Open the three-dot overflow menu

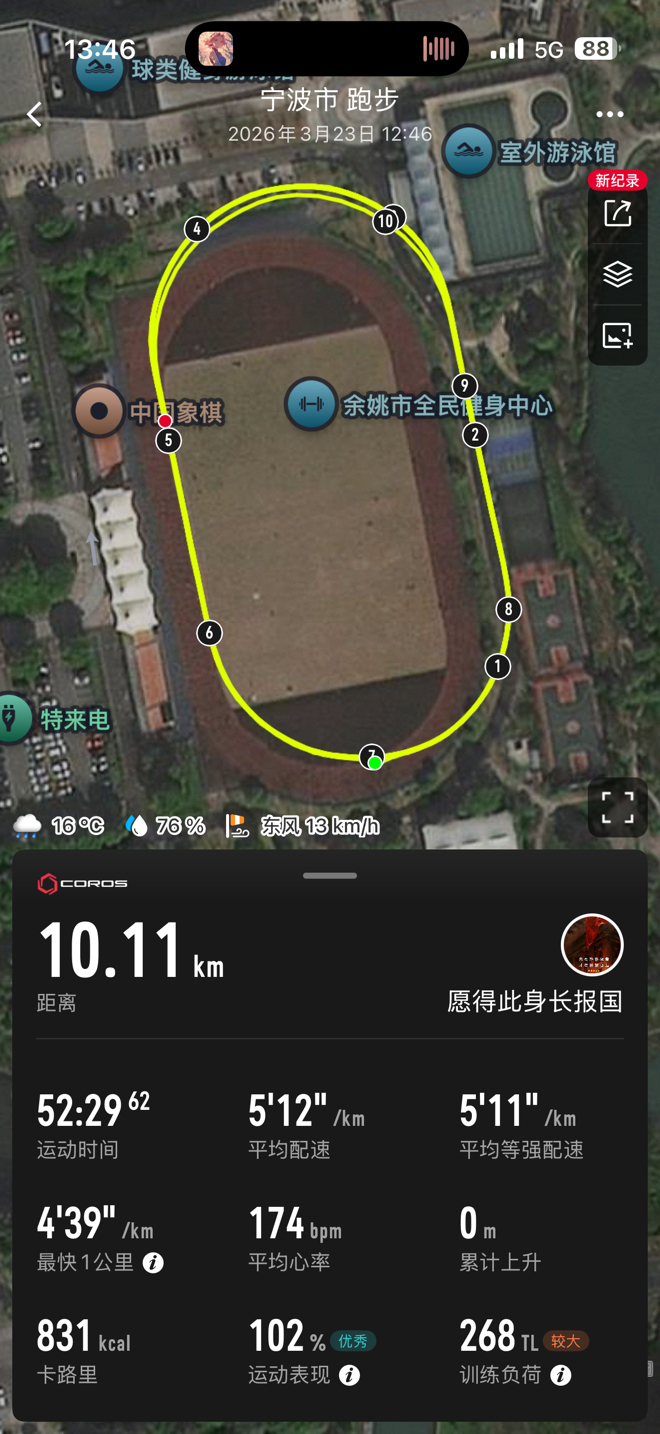610,114
